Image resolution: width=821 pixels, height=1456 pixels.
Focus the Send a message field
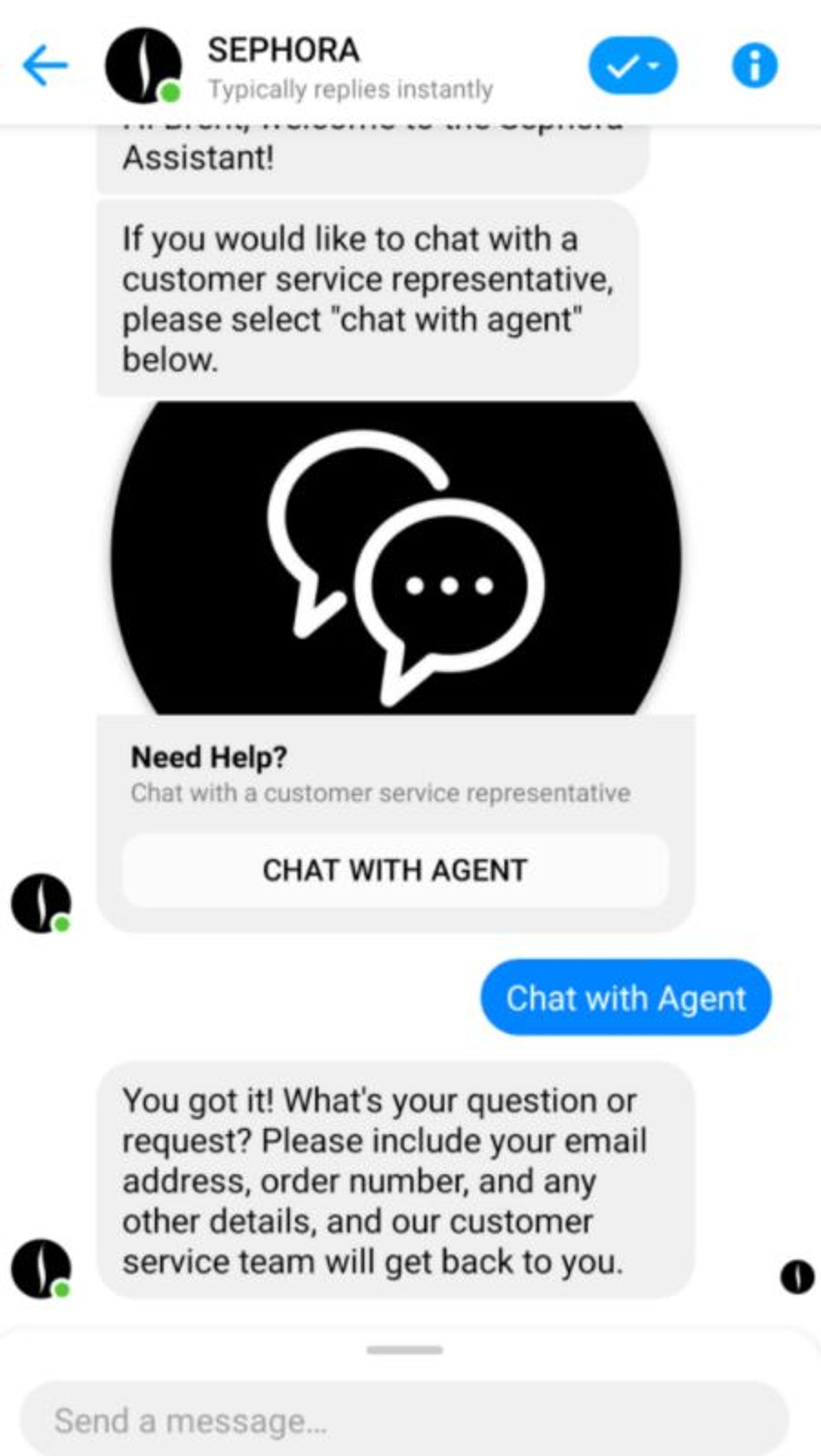point(404,1420)
